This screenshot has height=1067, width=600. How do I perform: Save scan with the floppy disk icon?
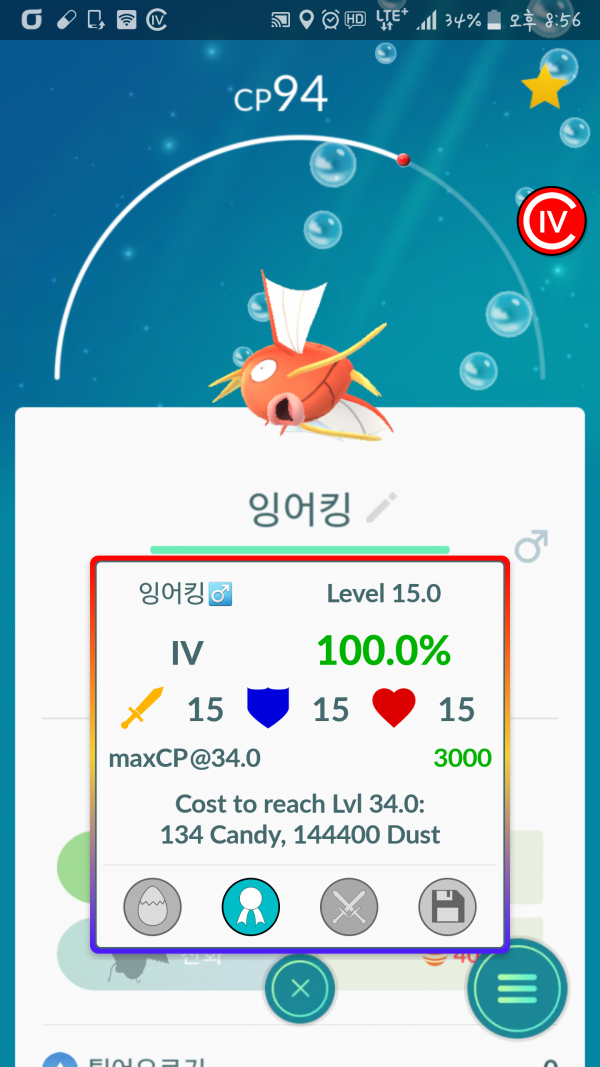click(x=448, y=907)
